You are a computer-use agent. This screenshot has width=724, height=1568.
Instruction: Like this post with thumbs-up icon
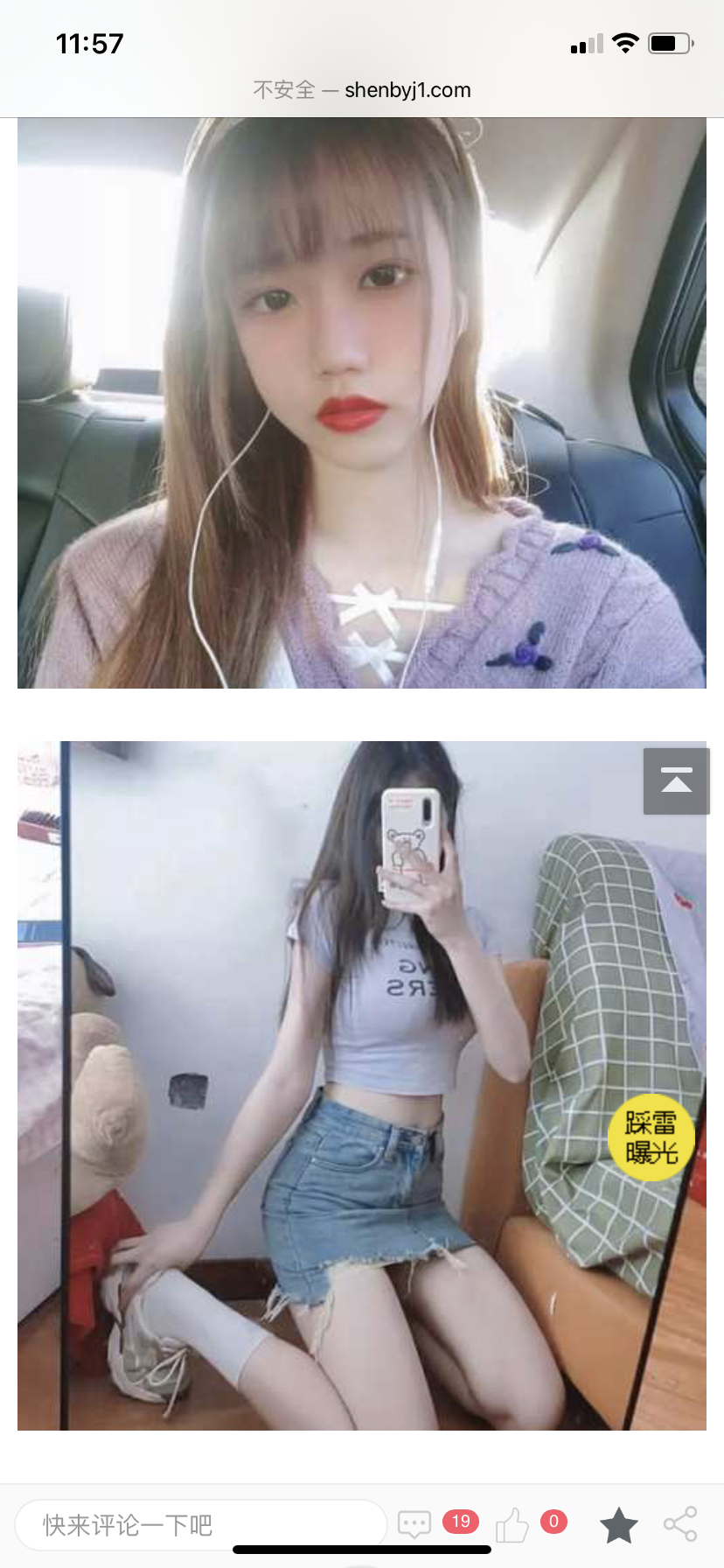tap(512, 1525)
